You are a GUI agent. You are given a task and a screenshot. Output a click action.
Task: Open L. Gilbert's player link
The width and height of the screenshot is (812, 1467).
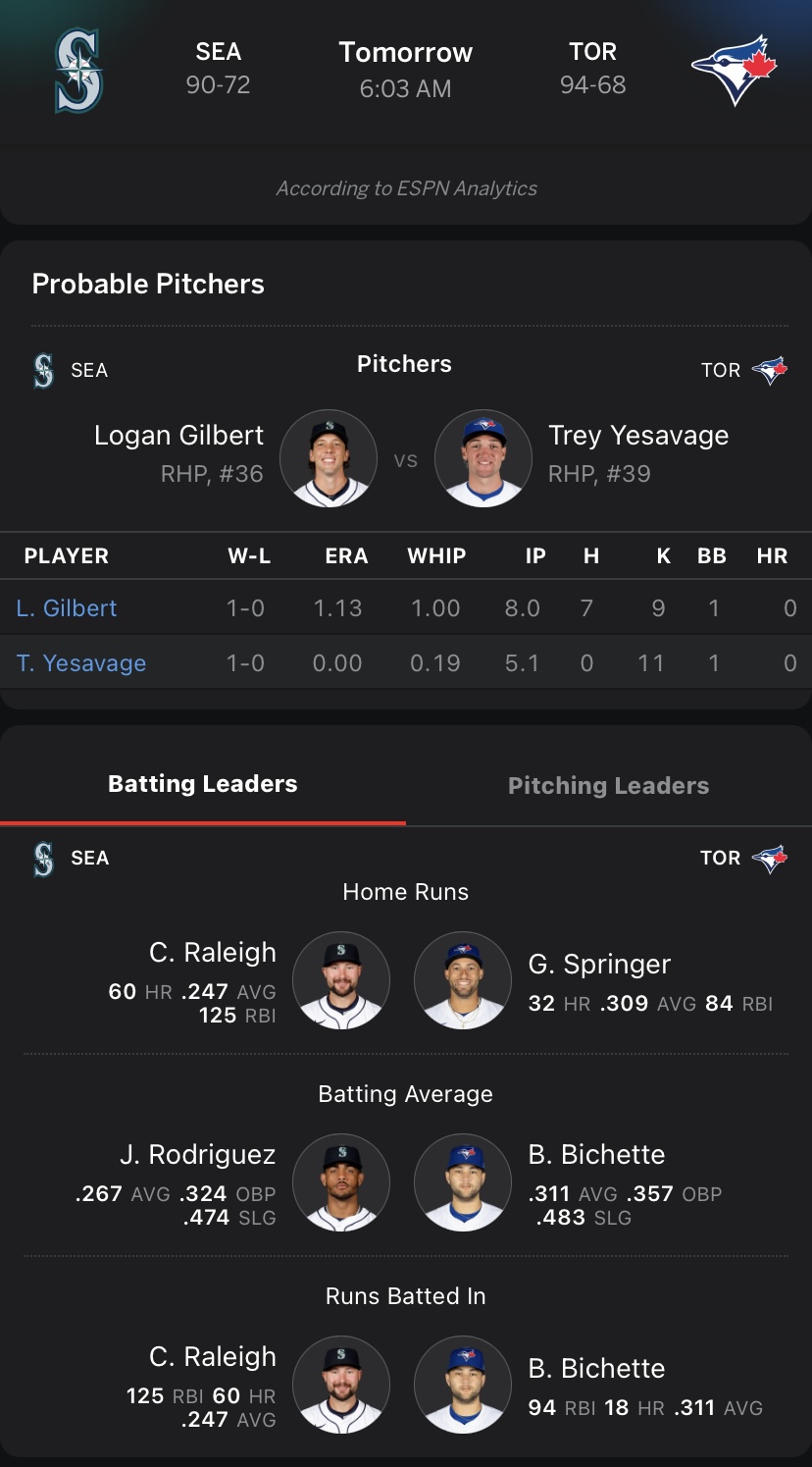pyautogui.click(x=67, y=608)
